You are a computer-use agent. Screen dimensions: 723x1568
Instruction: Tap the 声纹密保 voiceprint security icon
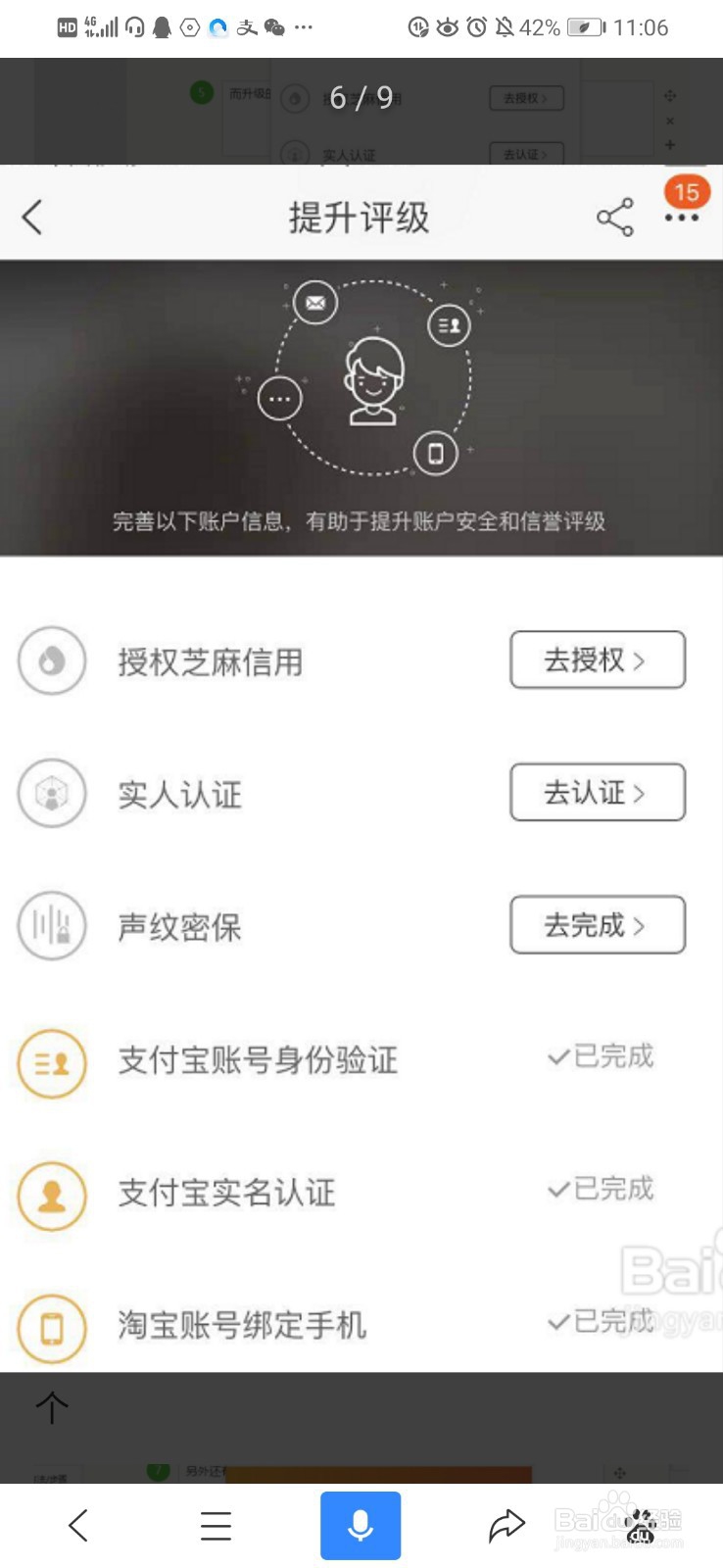51,925
